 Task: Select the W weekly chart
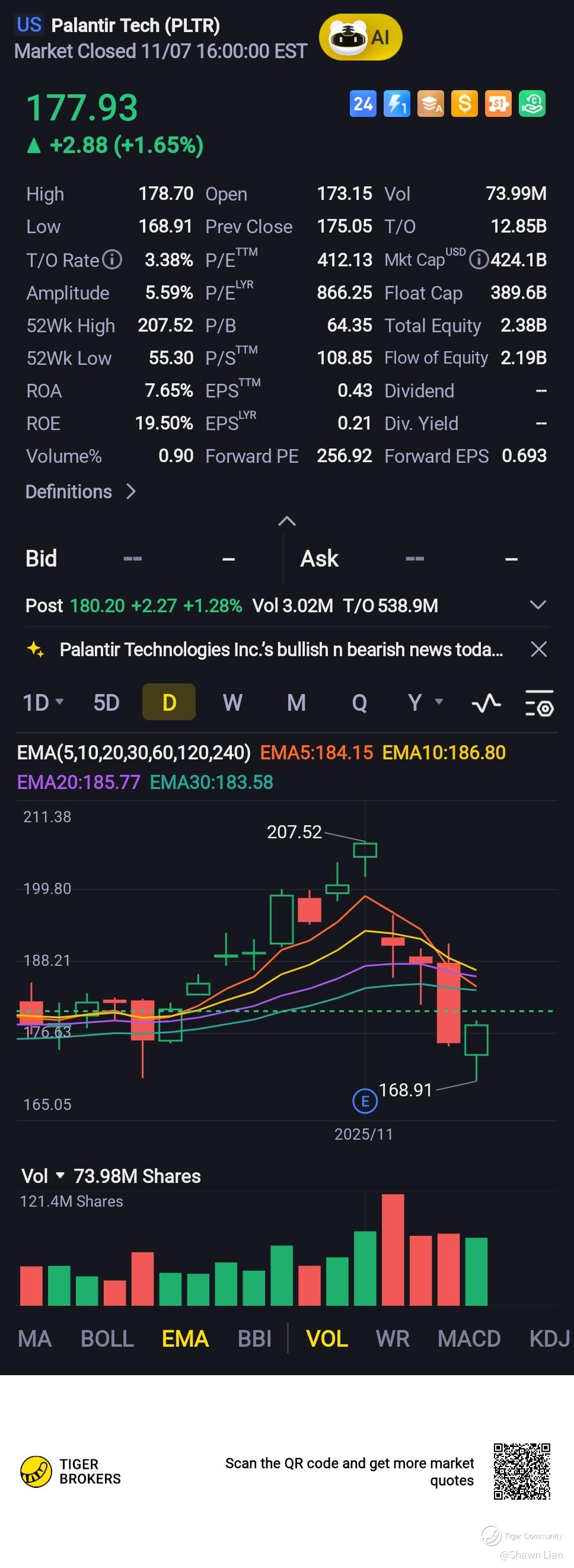pyautogui.click(x=232, y=702)
